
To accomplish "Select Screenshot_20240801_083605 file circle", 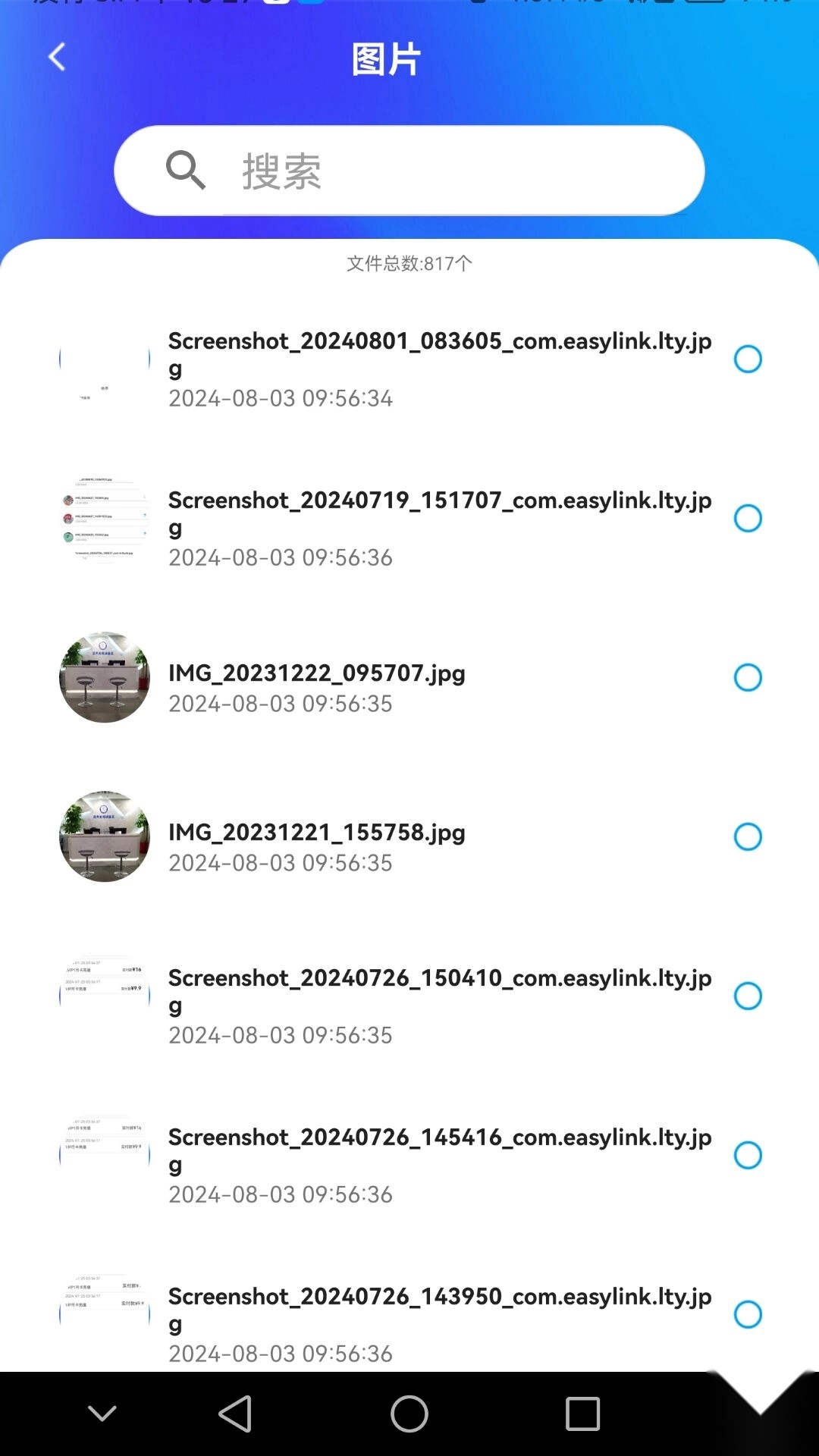I will pos(748,359).
